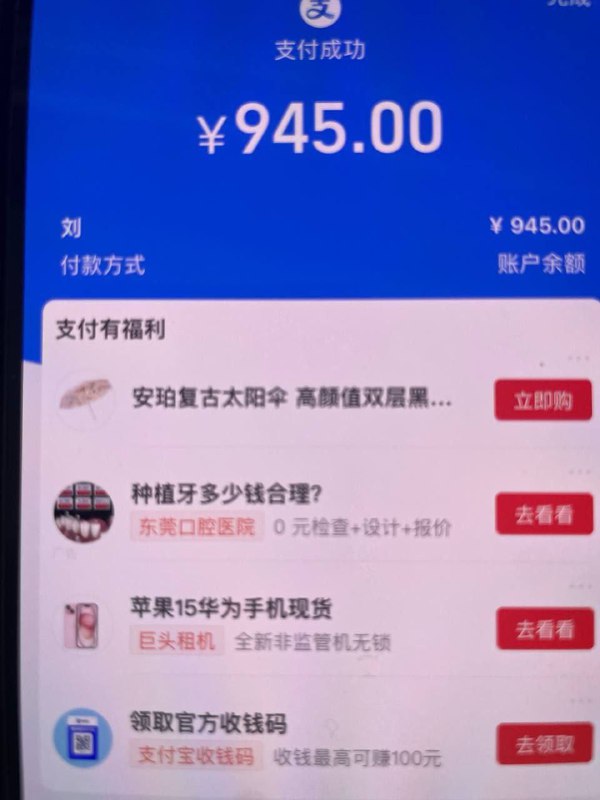Tap 去看看 beside 苹果15华为手机现货
Screen dimensions: 600x800
(x=545, y=629)
